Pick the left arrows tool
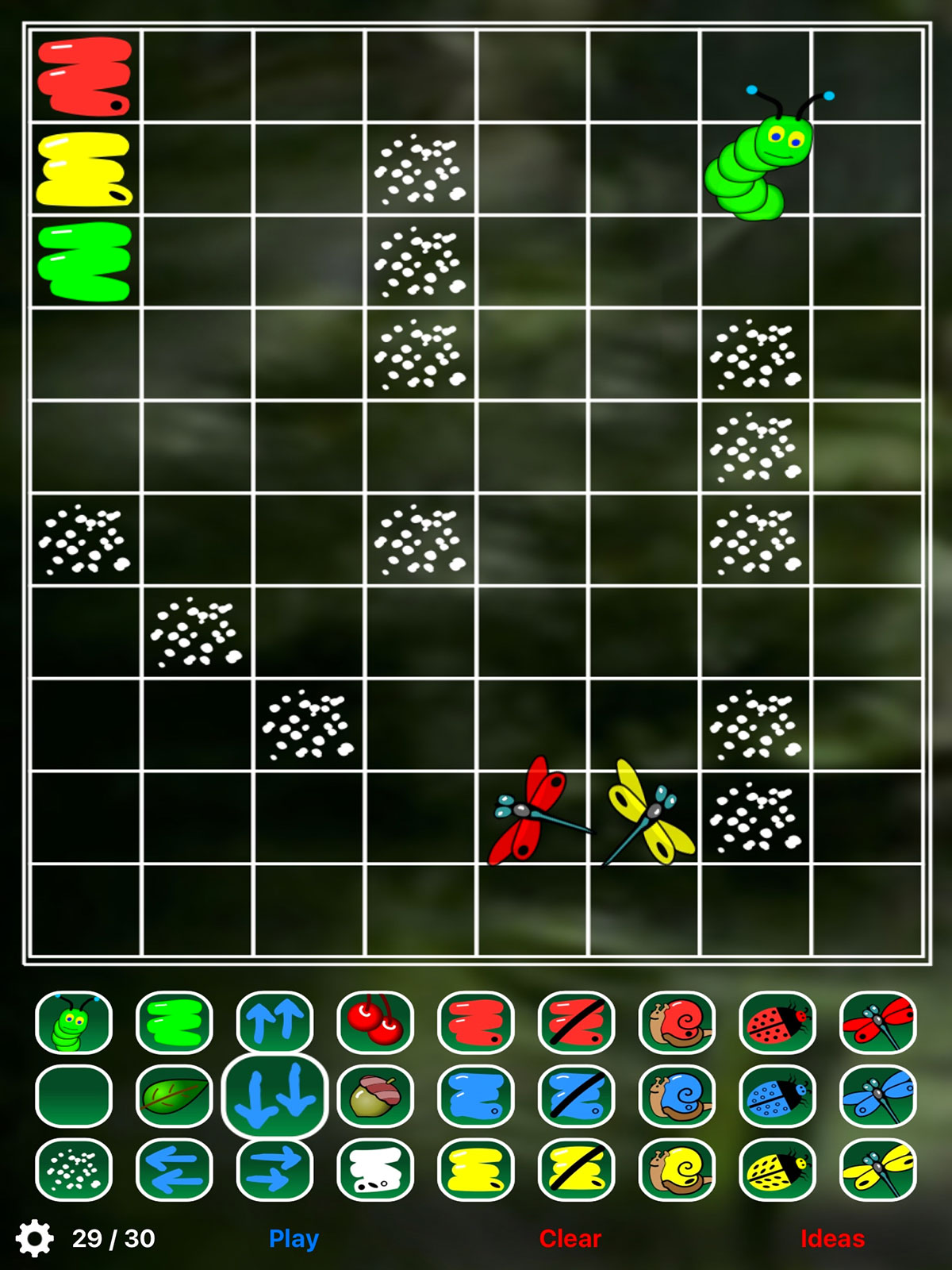The width and height of the screenshot is (952, 1270). [x=175, y=1170]
